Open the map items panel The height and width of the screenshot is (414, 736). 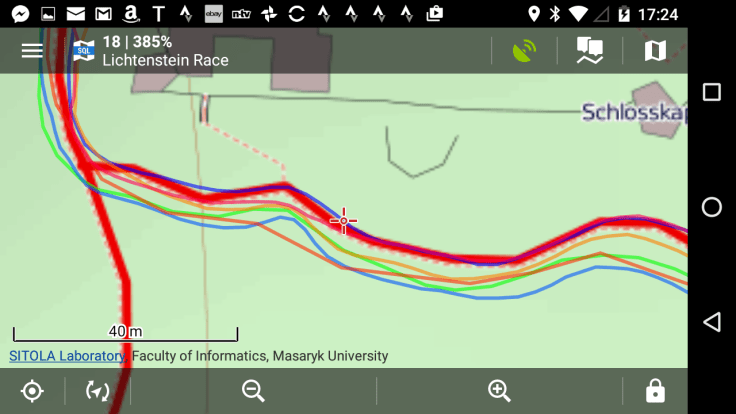pos(590,51)
